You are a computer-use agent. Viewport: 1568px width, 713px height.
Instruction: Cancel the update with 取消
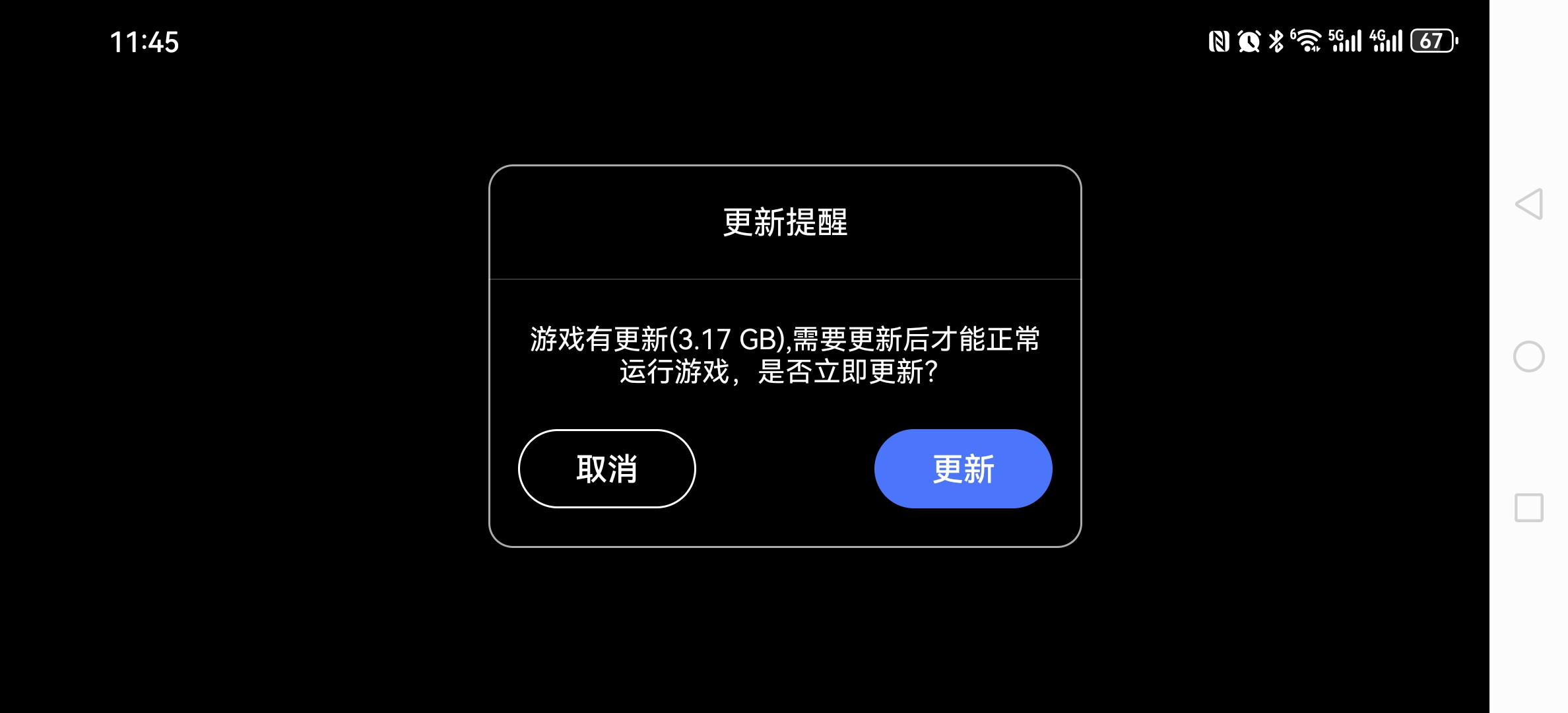coord(606,469)
